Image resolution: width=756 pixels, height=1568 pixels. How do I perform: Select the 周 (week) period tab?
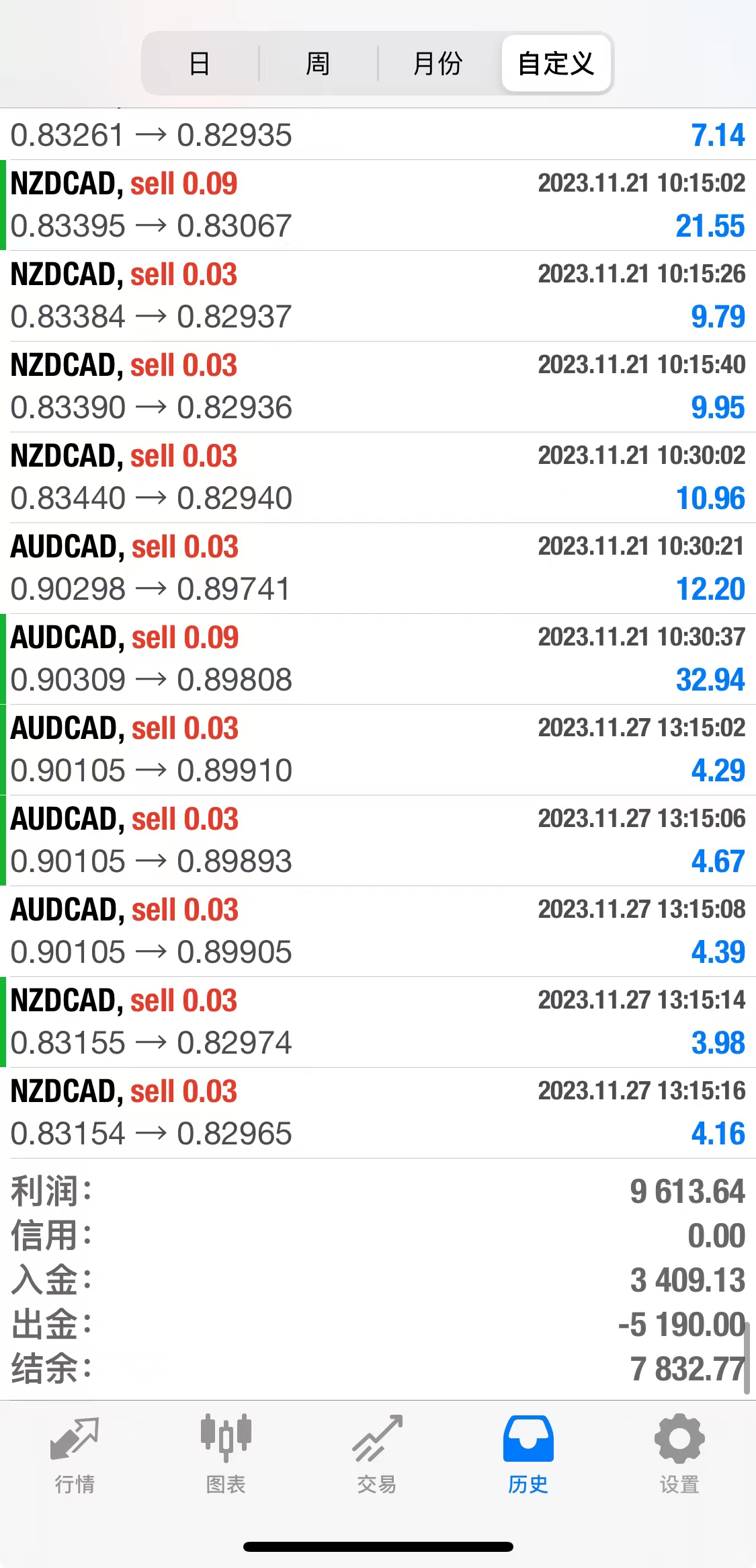click(x=318, y=64)
